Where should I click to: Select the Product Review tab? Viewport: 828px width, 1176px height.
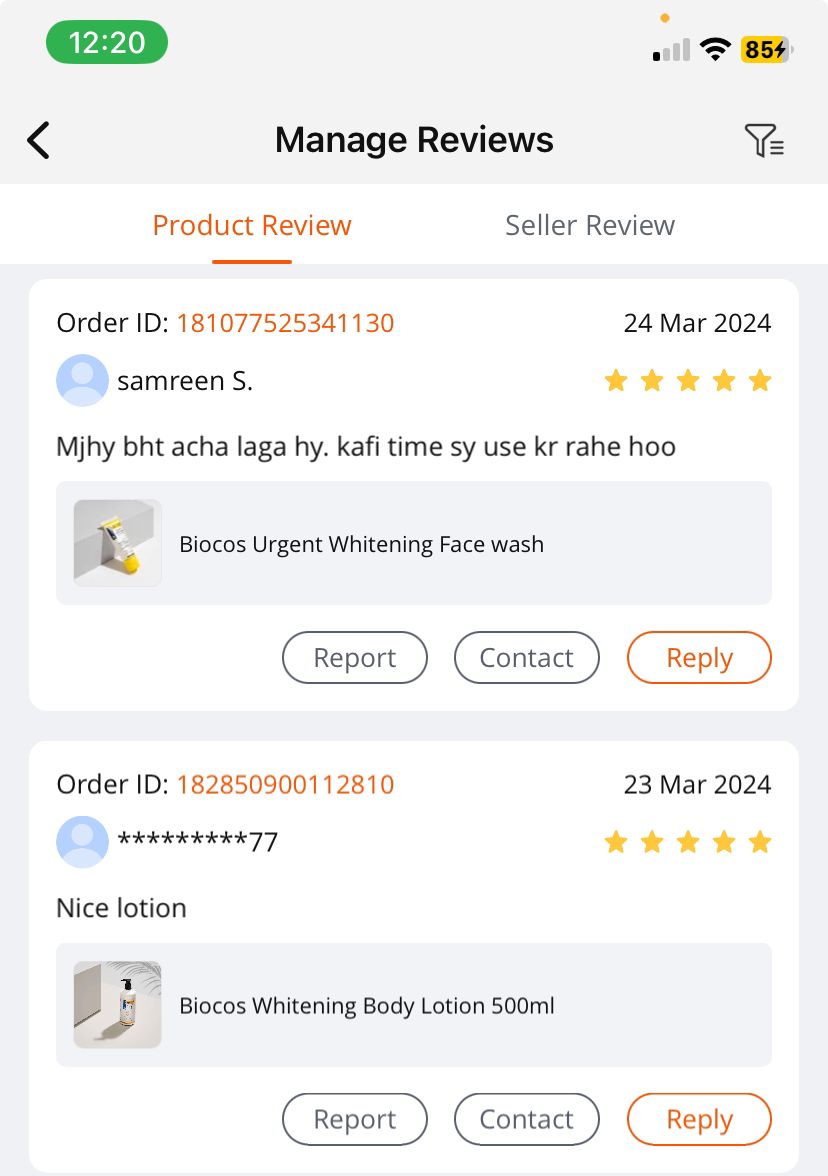tap(252, 225)
